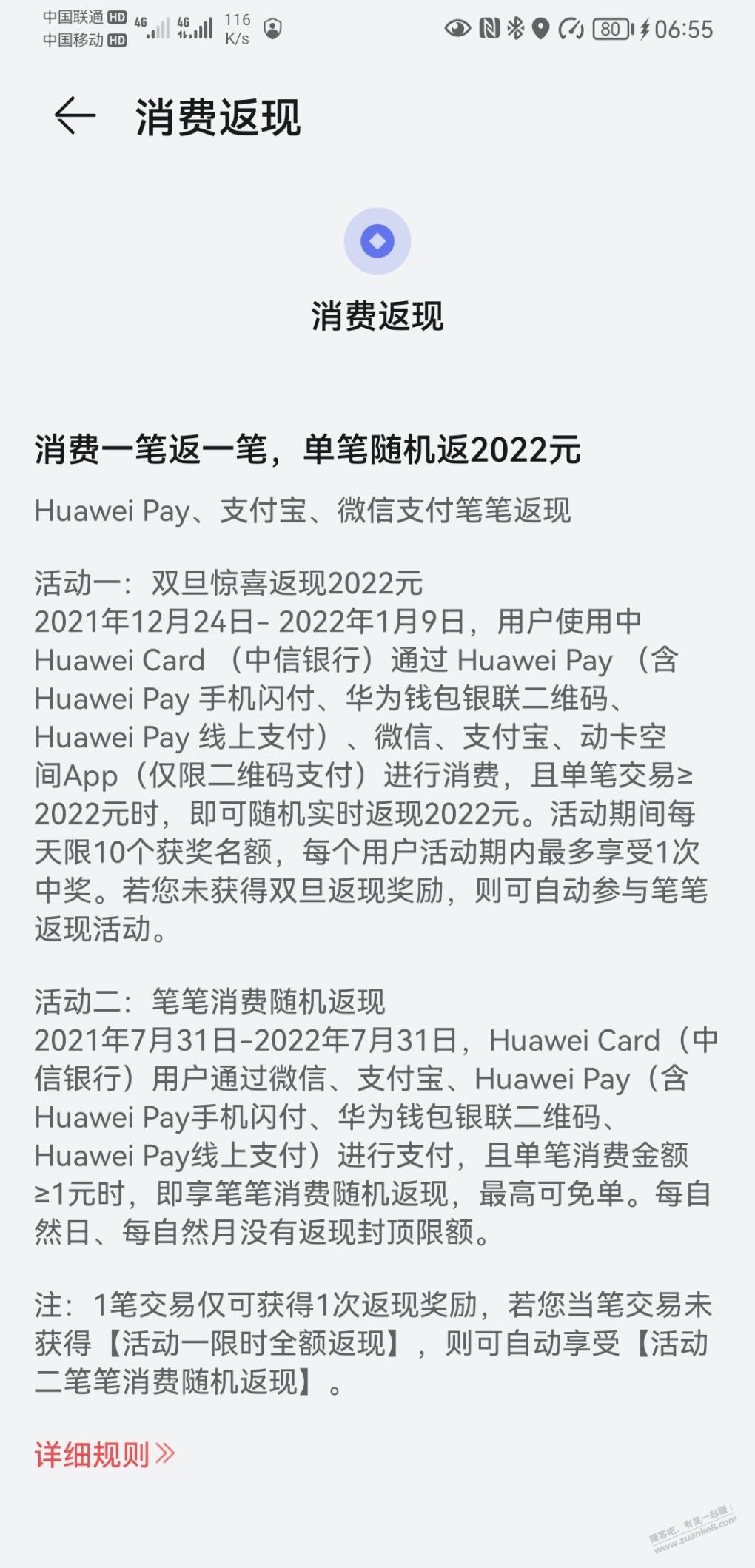Open the 详细规则 link
This screenshot has height=1568, width=755.
pyautogui.click(x=105, y=1454)
